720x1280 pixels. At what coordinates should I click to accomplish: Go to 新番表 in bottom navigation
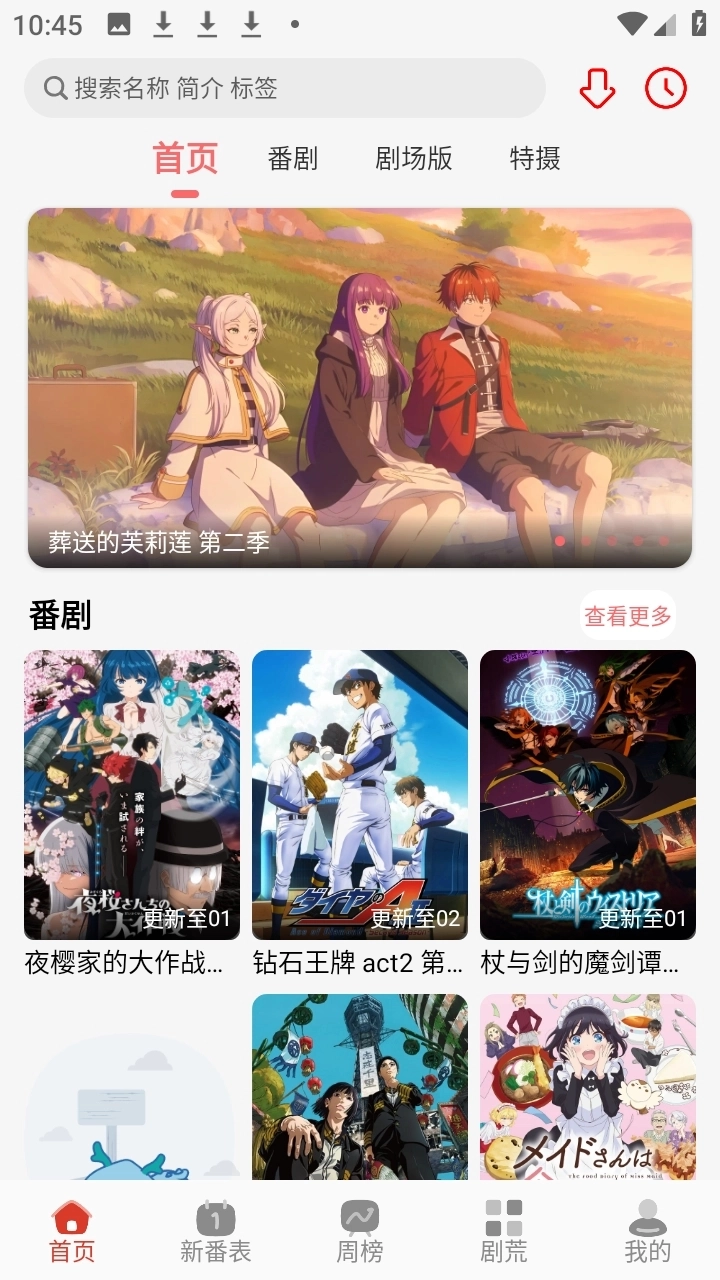point(216,1232)
